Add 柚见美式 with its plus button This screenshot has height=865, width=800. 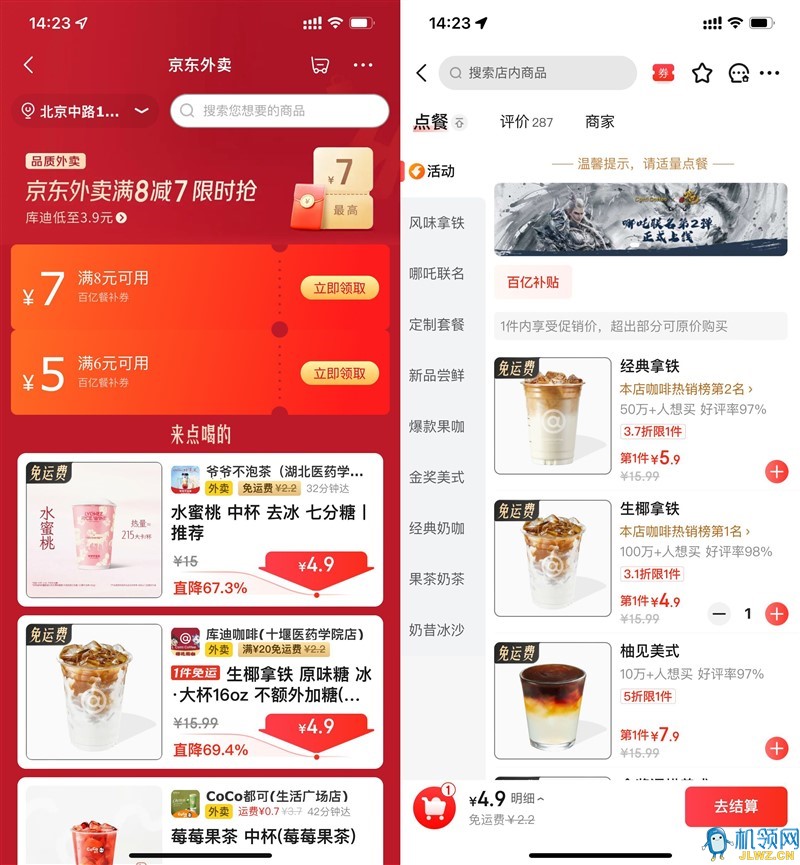pyautogui.click(x=776, y=748)
